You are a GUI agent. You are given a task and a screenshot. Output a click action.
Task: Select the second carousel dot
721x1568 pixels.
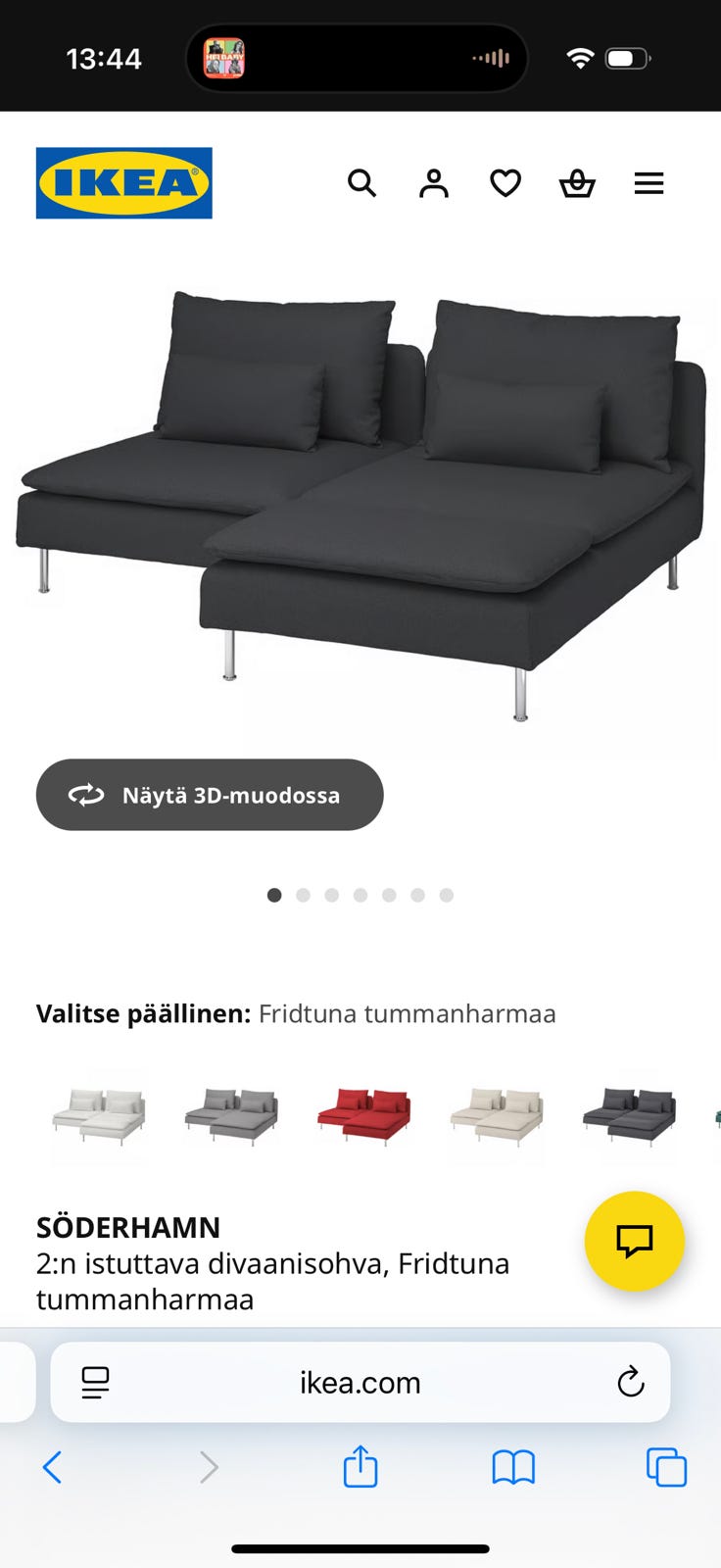click(x=304, y=895)
